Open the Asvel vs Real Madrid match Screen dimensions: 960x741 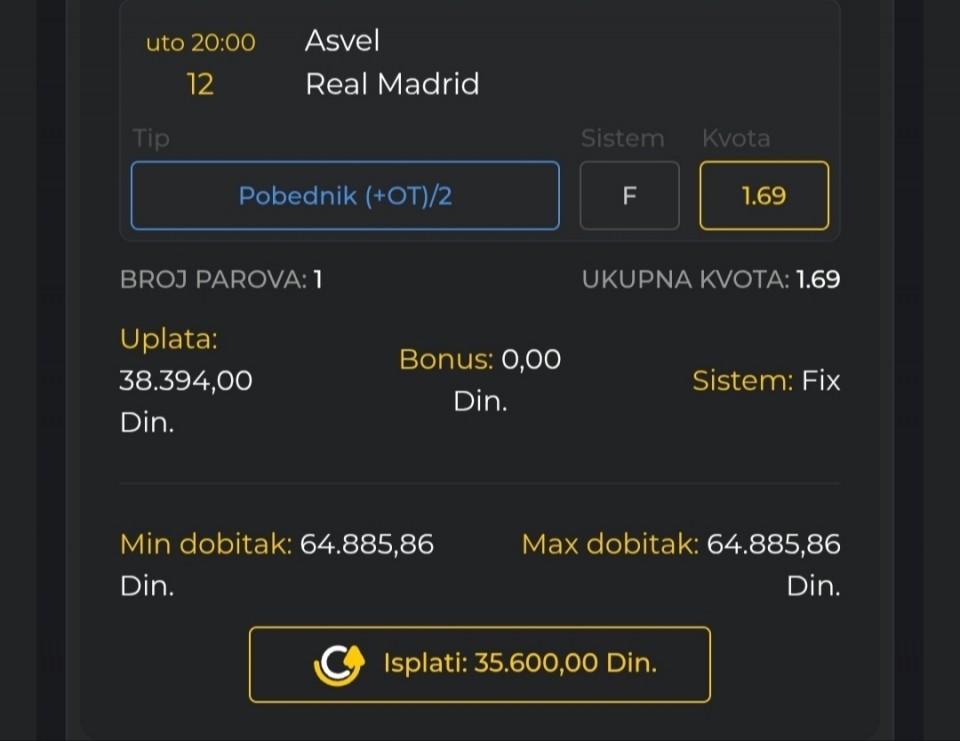392,63
